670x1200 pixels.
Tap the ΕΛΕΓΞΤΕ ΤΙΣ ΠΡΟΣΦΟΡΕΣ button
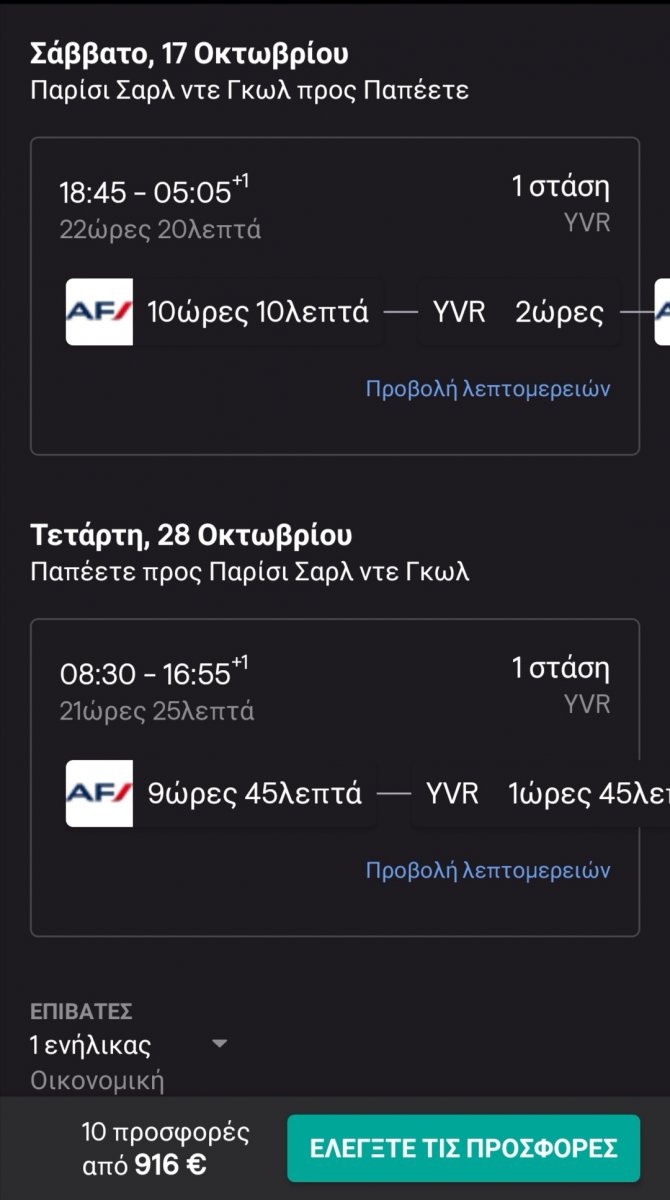point(463,1149)
